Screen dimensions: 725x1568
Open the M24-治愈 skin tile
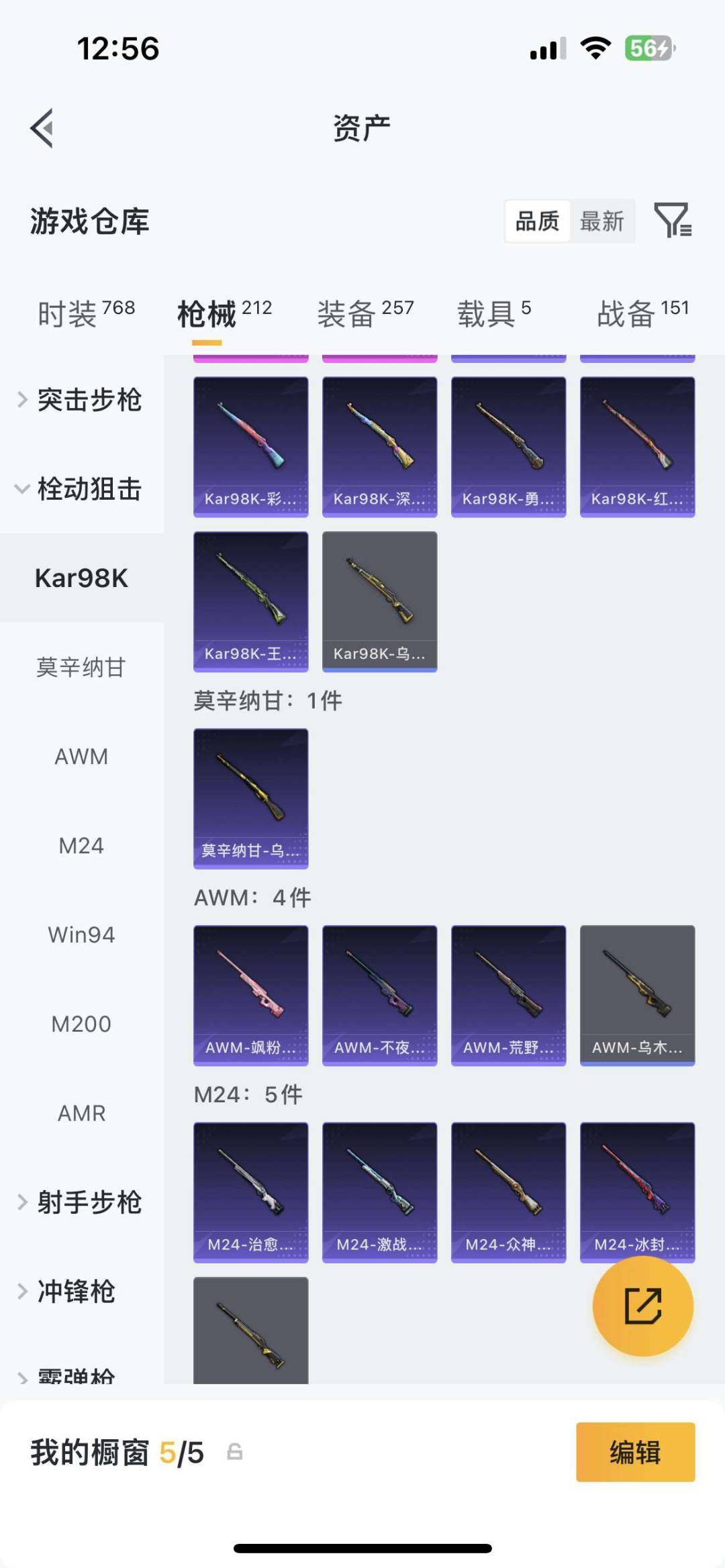coord(251,1192)
